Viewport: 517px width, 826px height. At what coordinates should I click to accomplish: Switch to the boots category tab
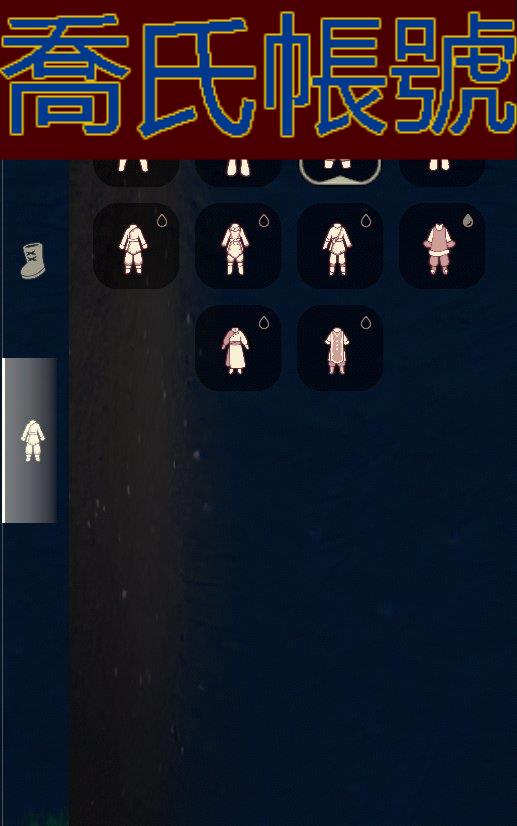[x=33, y=260]
